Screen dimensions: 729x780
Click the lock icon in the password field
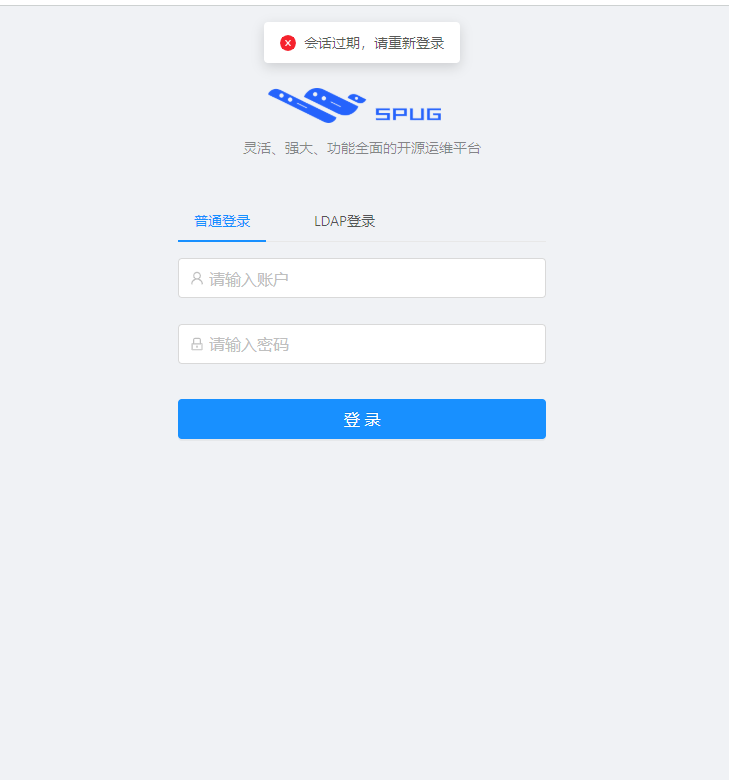point(195,343)
